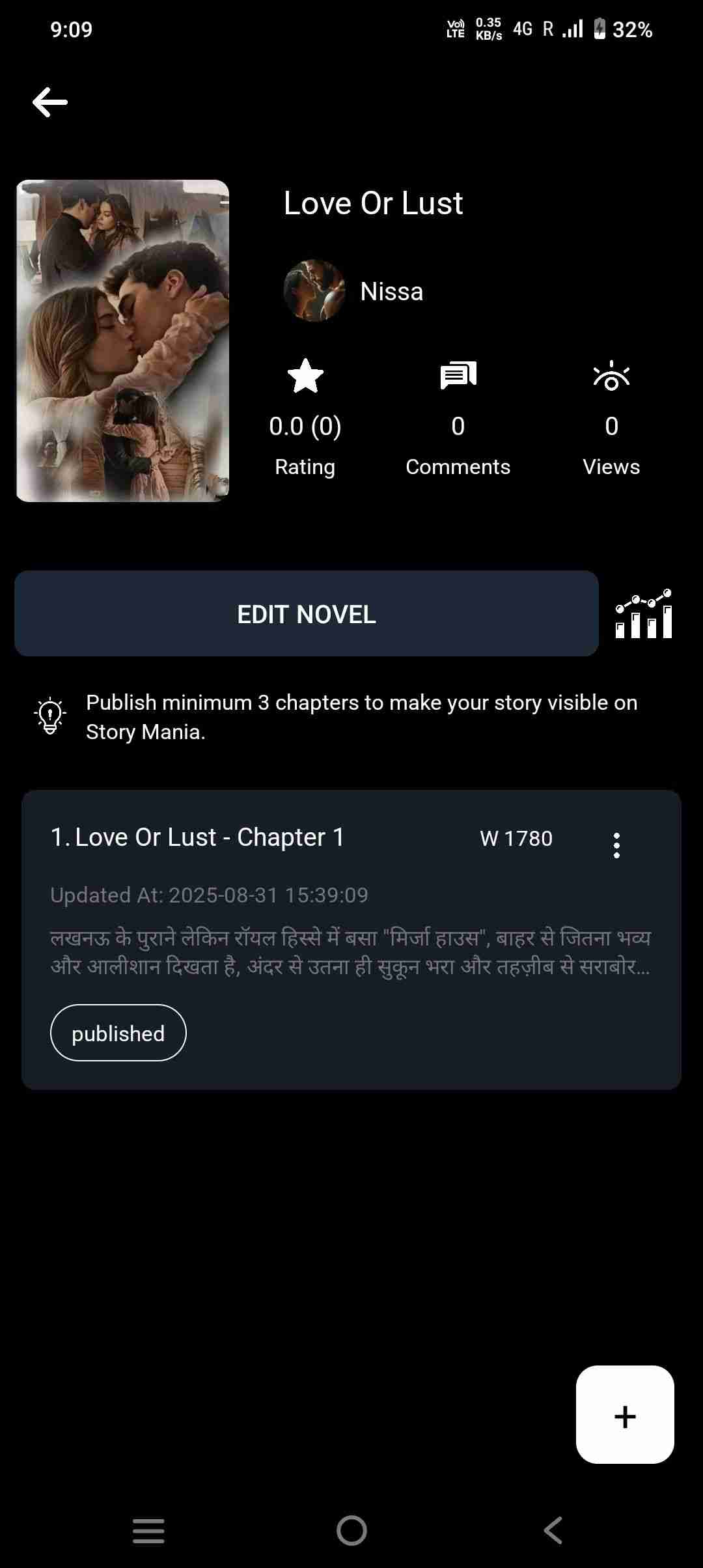The height and width of the screenshot is (1568, 703).
Task: Open Love Or Lust - Chapter 1
Action: coord(198,837)
